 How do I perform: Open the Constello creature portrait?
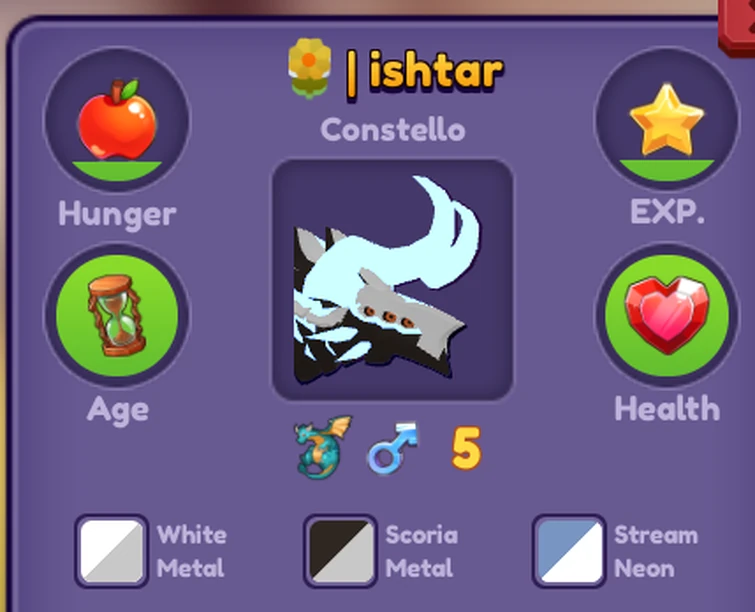click(392, 280)
